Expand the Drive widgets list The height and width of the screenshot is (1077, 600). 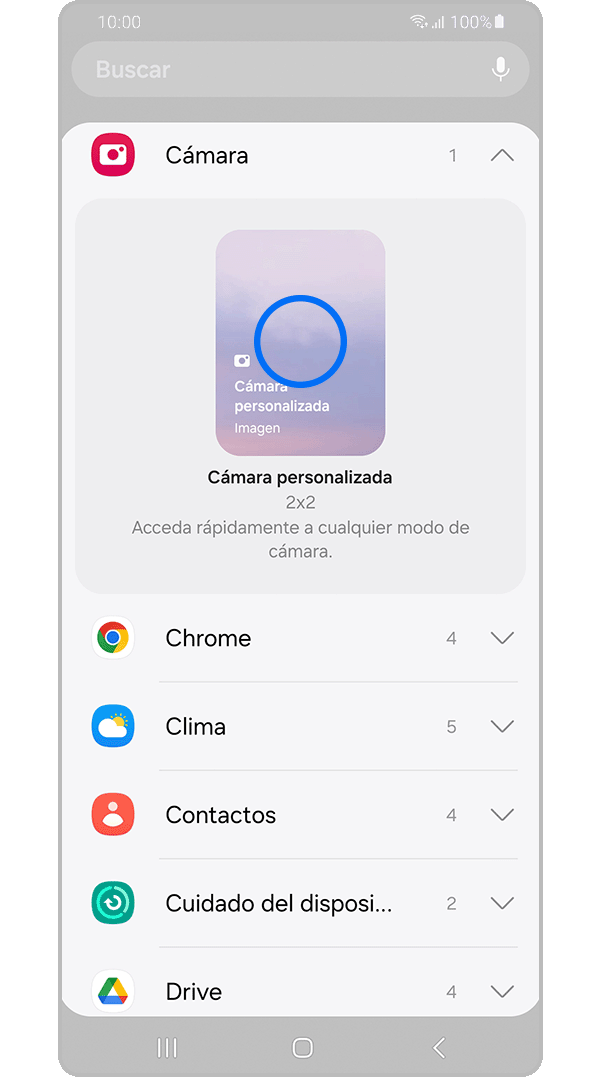502,991
